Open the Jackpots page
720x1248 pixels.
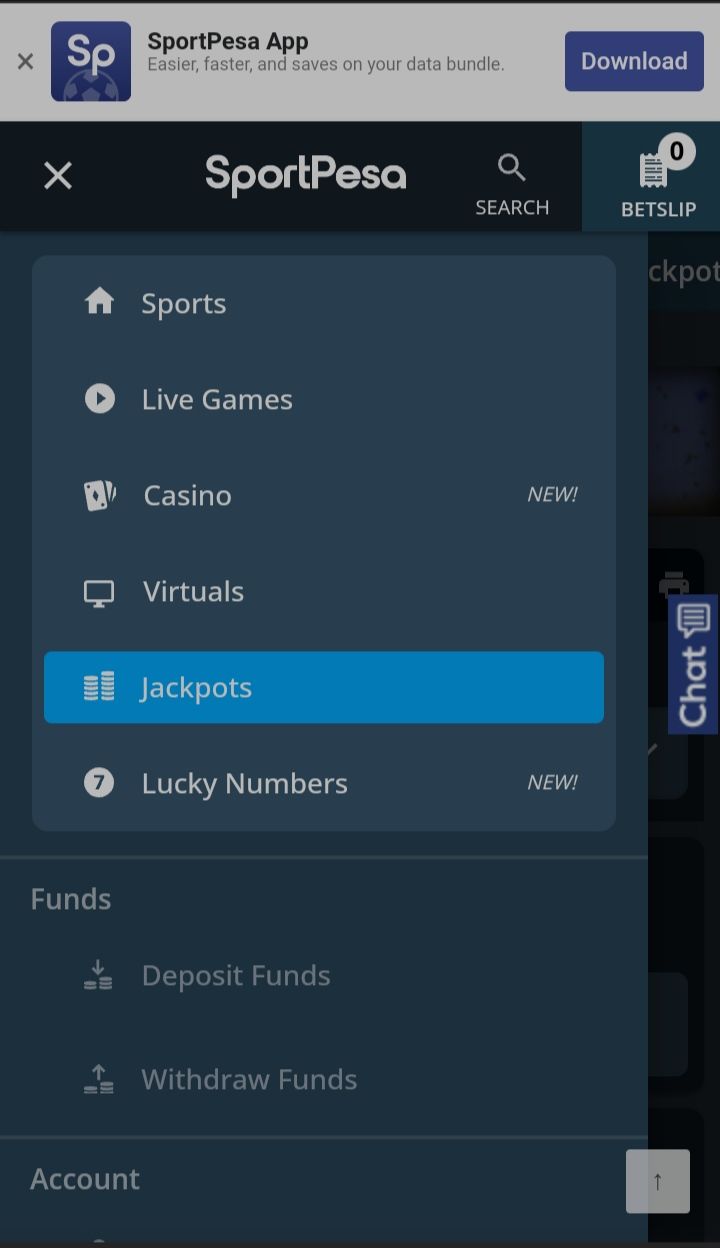coord(323,687)
